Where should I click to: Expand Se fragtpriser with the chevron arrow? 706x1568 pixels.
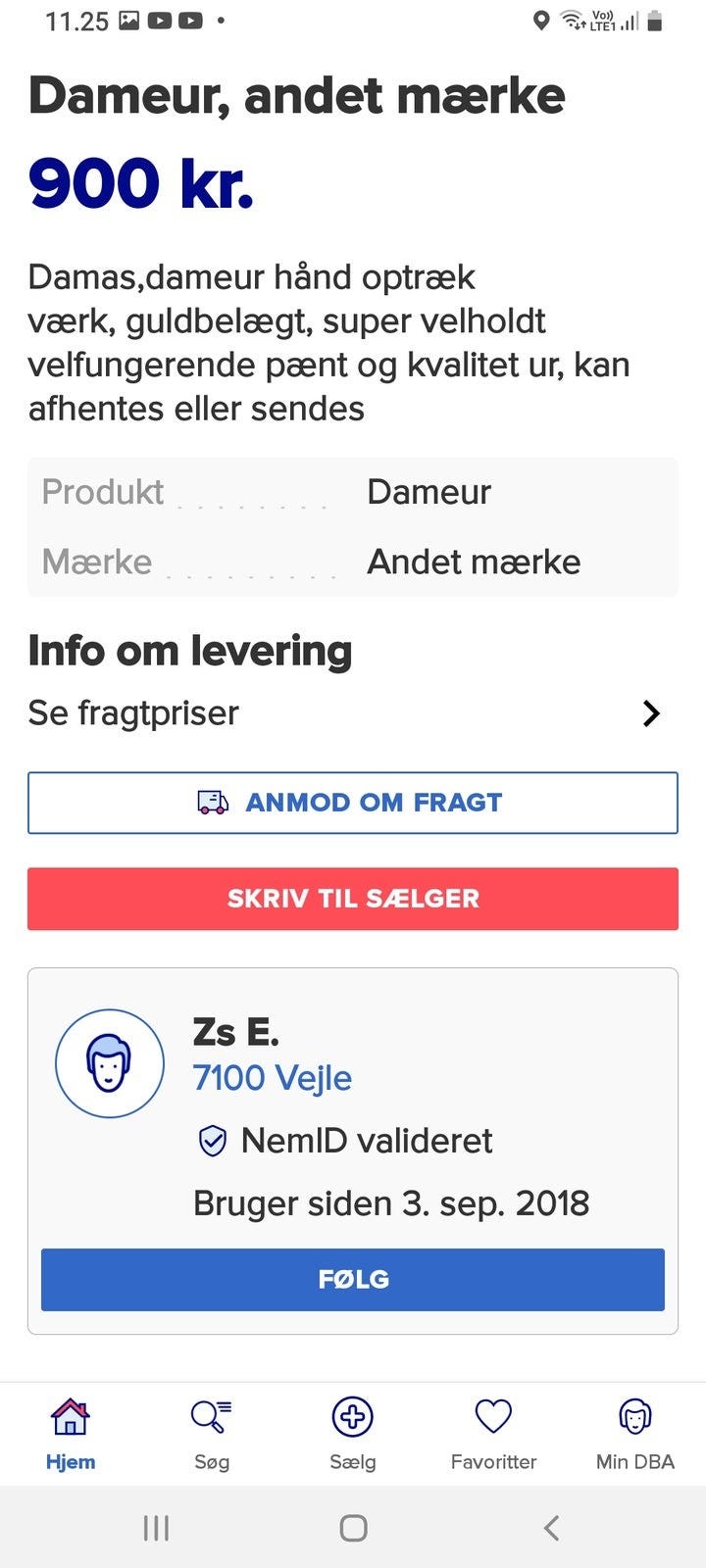pyautogui.click(x=650, y=713)
